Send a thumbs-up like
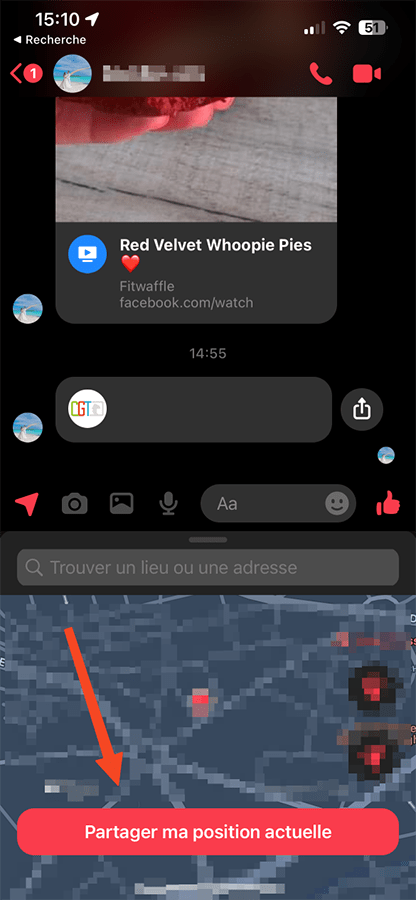The image size is (416, 900). pos(388,503)
